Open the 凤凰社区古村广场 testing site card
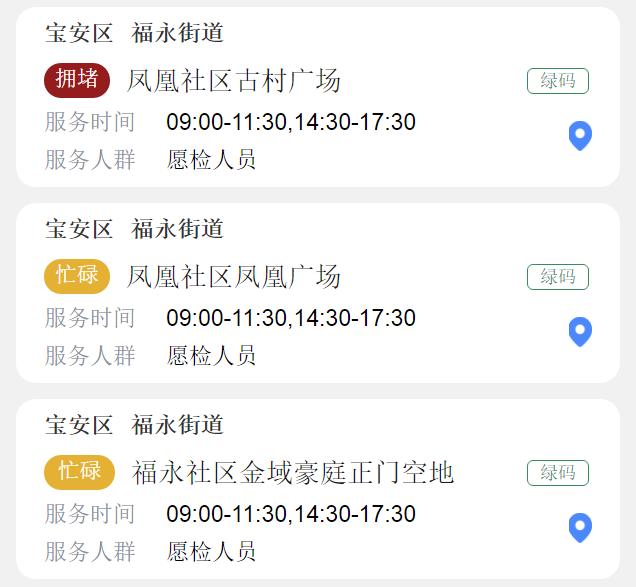 pos(234,80)
